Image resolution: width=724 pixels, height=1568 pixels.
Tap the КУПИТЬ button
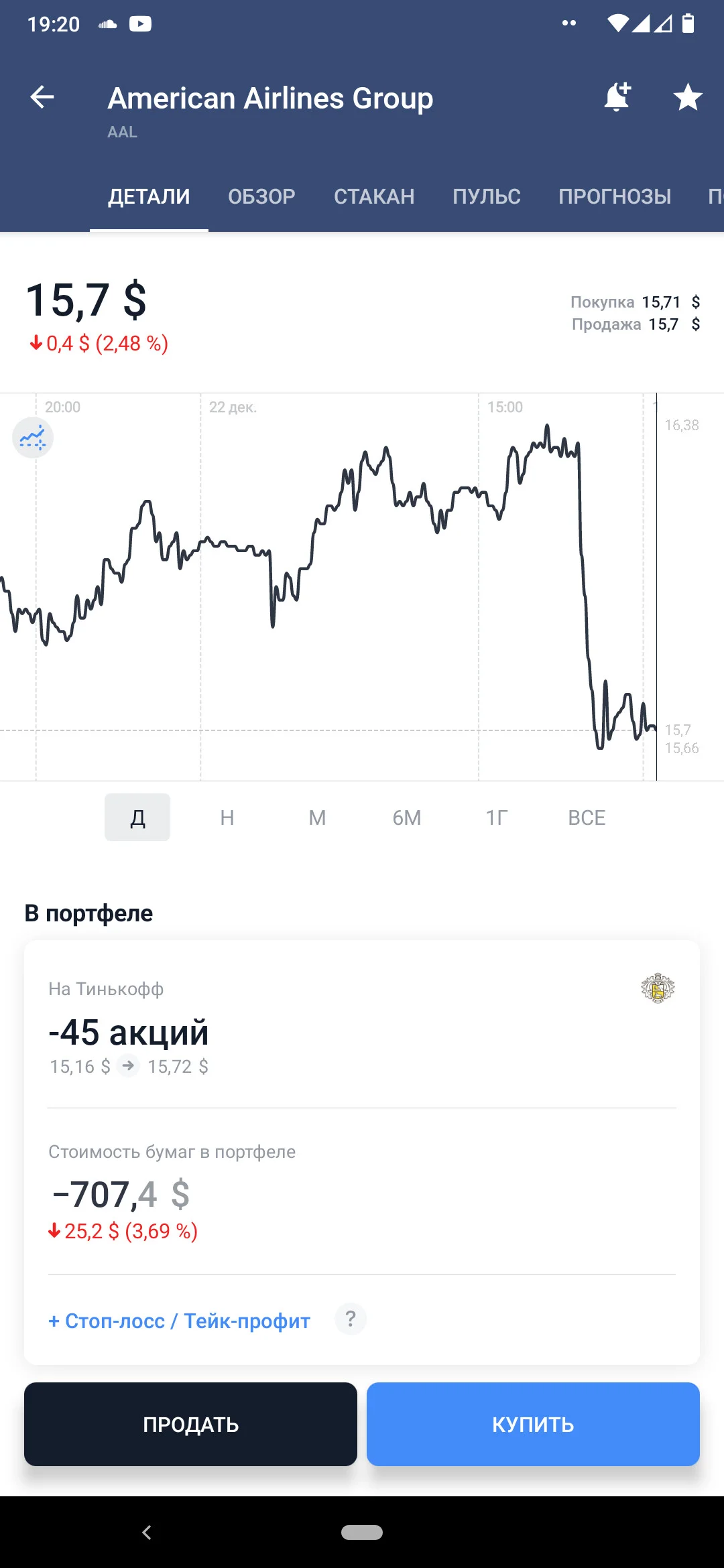pos(533,1424)
